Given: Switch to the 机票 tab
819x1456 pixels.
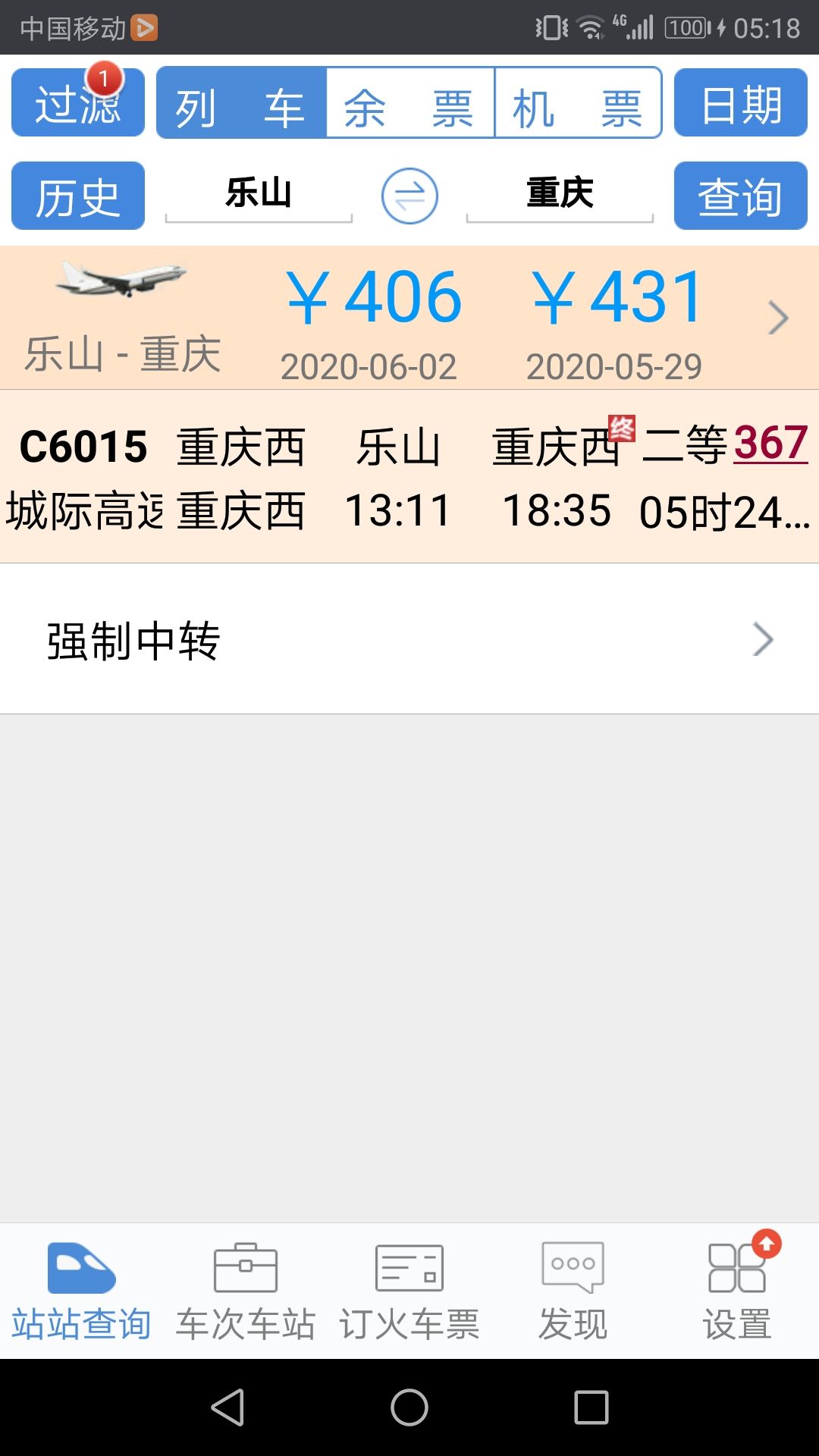Looking at the screenshot, I should click(578, 103).
